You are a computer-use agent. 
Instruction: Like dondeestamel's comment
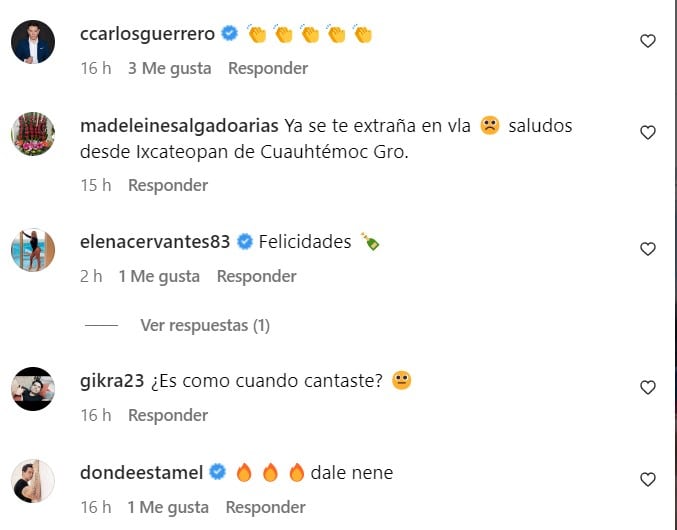click(x=647, y=479)
